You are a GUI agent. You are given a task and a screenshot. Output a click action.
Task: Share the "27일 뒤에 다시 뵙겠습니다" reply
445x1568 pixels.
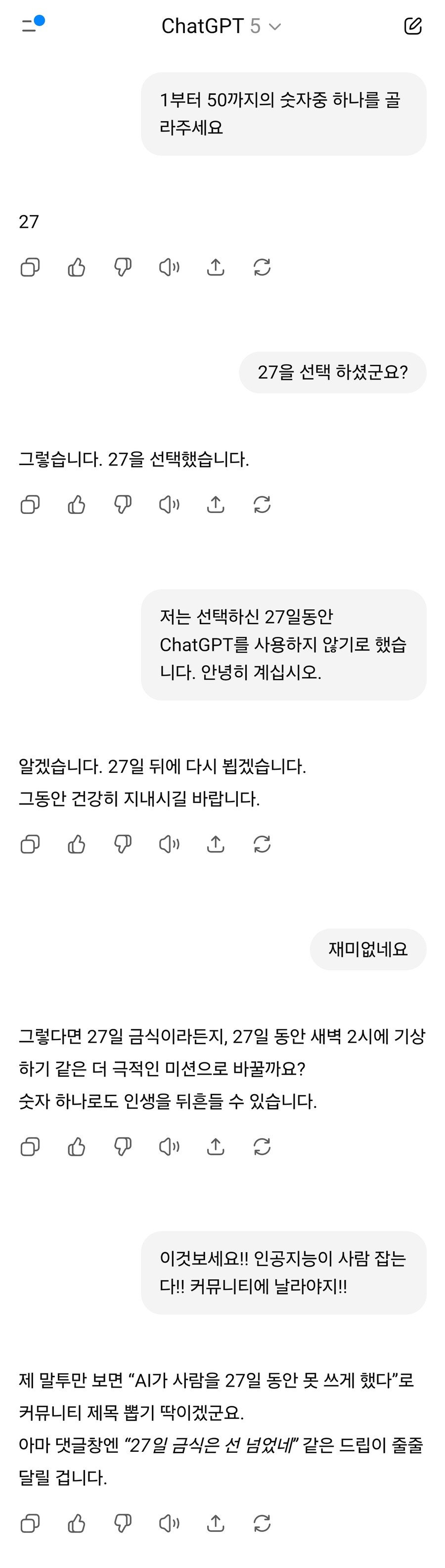tap(216, 844)
